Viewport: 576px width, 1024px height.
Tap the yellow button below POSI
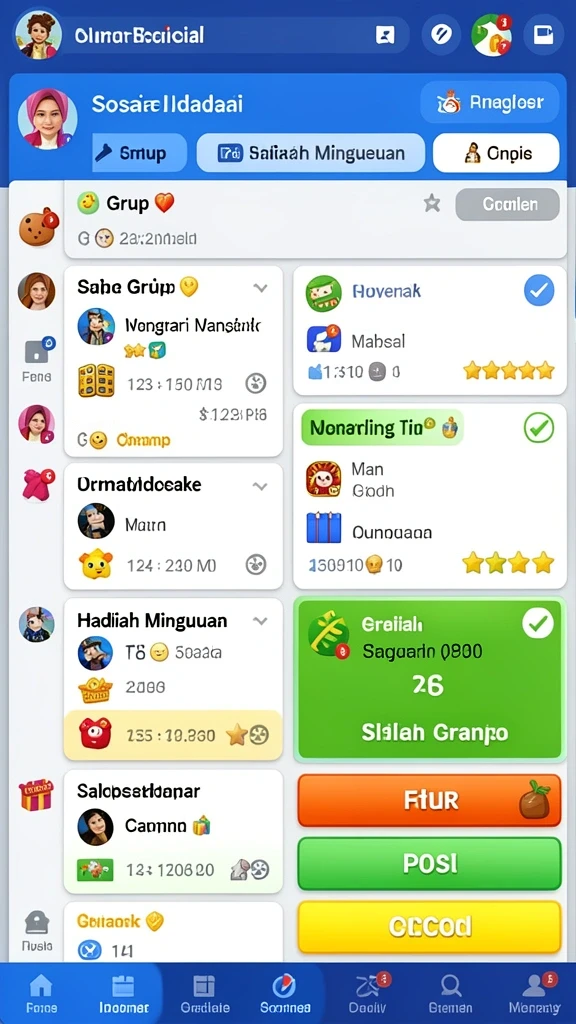tap(429, 926)
